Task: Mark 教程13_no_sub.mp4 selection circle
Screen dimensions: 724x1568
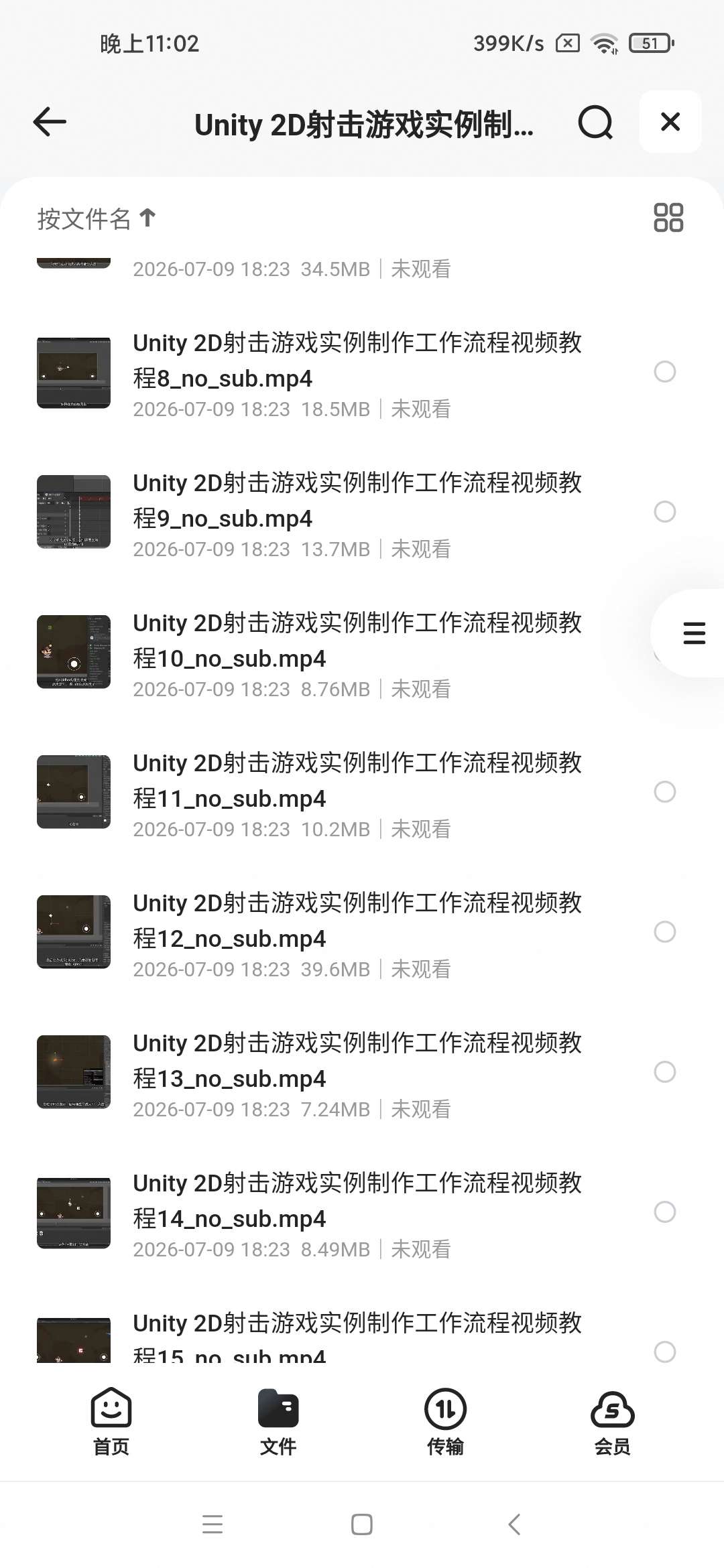Action: [x=665, y=1072]
